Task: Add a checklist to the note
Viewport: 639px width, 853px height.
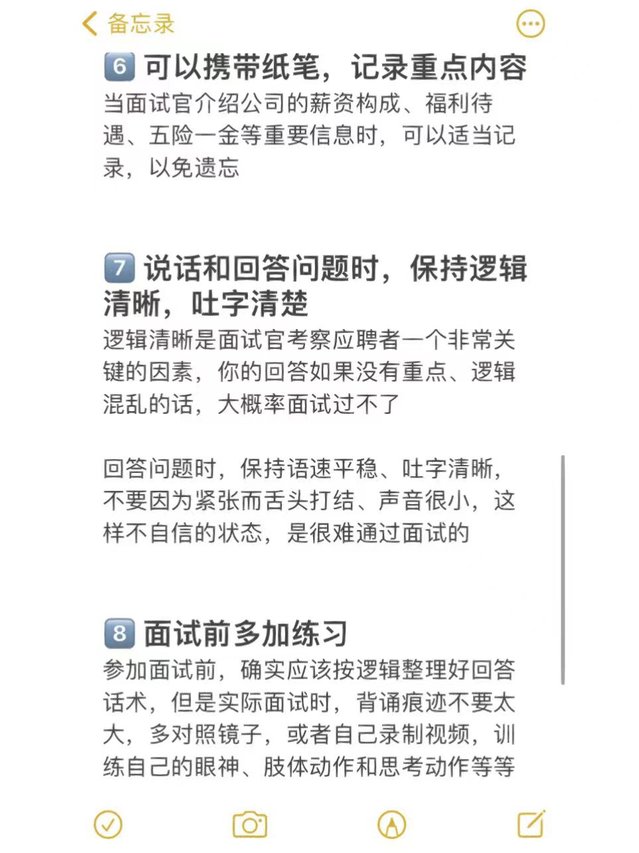Action: [x=107, y=823]
